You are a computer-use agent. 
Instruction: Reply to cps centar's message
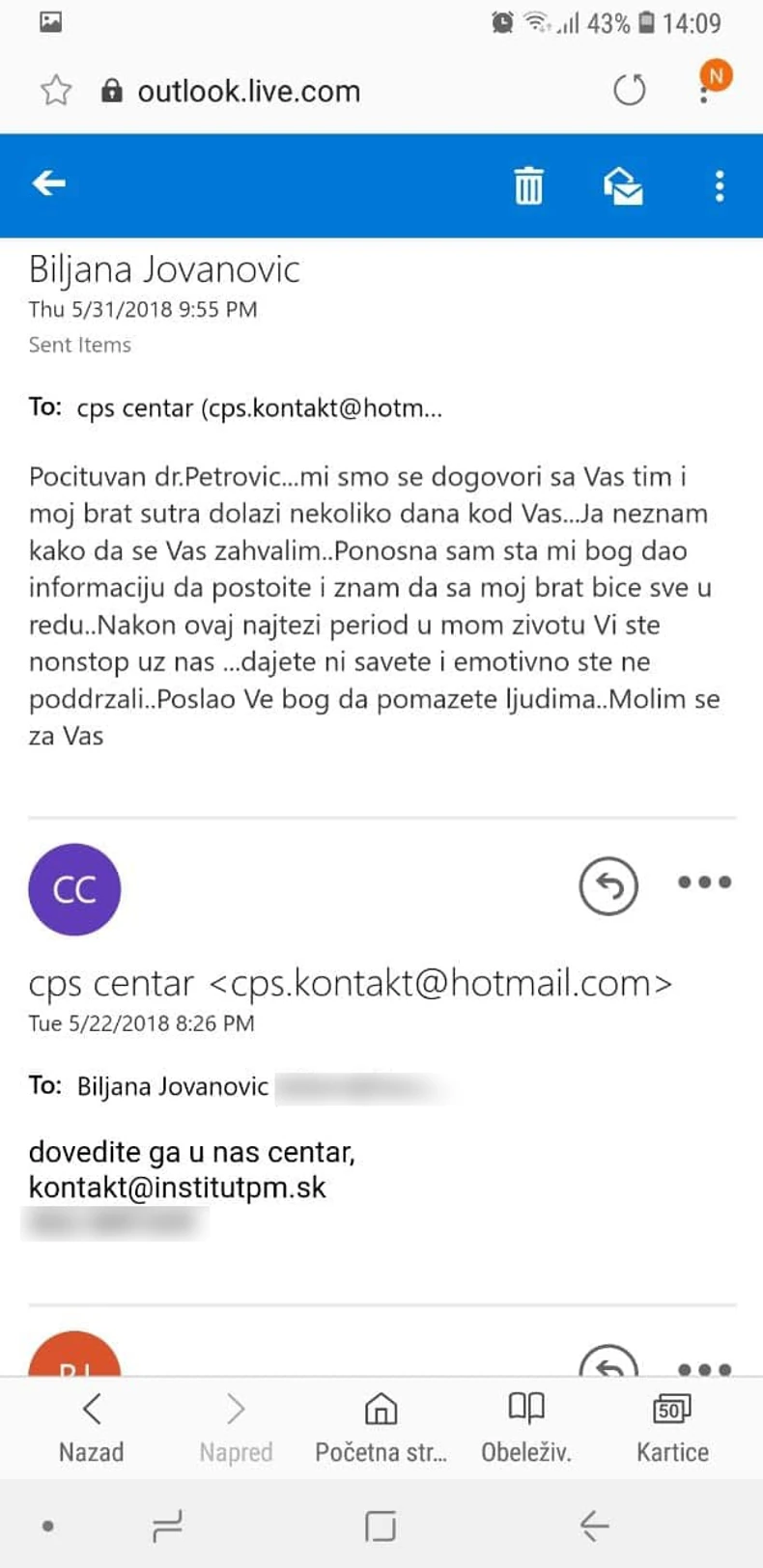tap(608, 884)
